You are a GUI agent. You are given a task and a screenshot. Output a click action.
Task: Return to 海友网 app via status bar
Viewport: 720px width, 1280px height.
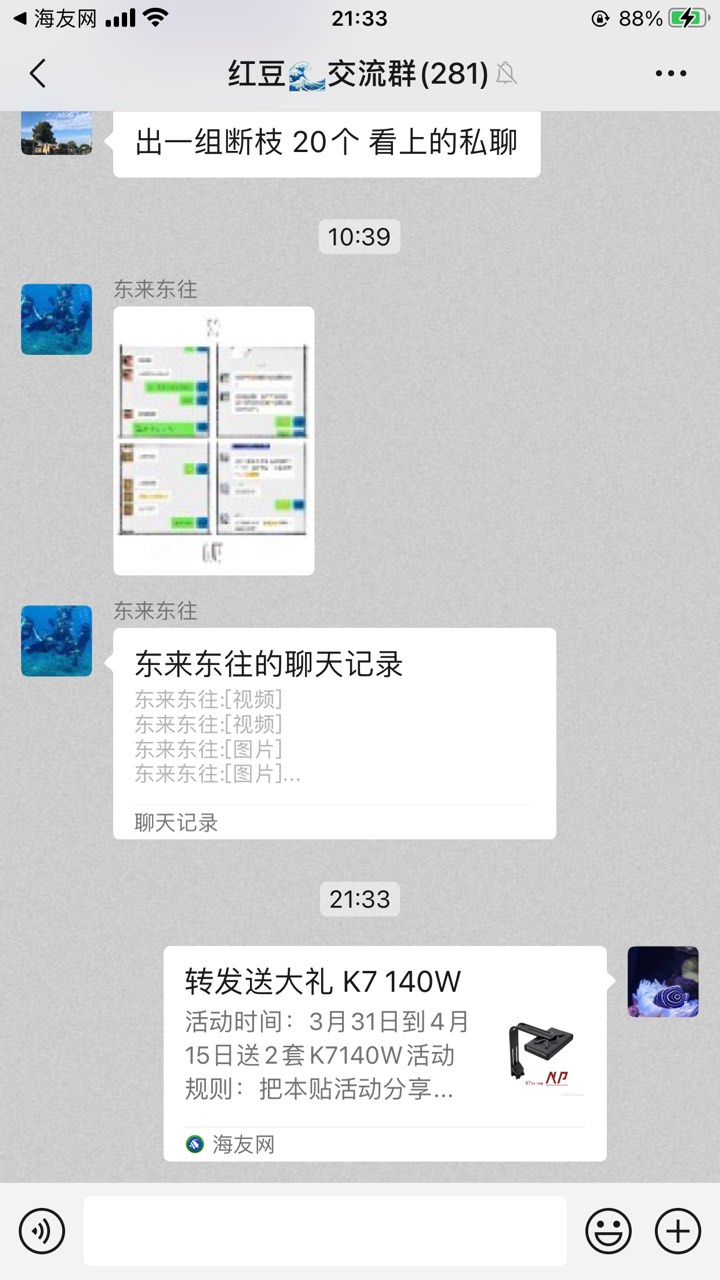click(55, 18)
